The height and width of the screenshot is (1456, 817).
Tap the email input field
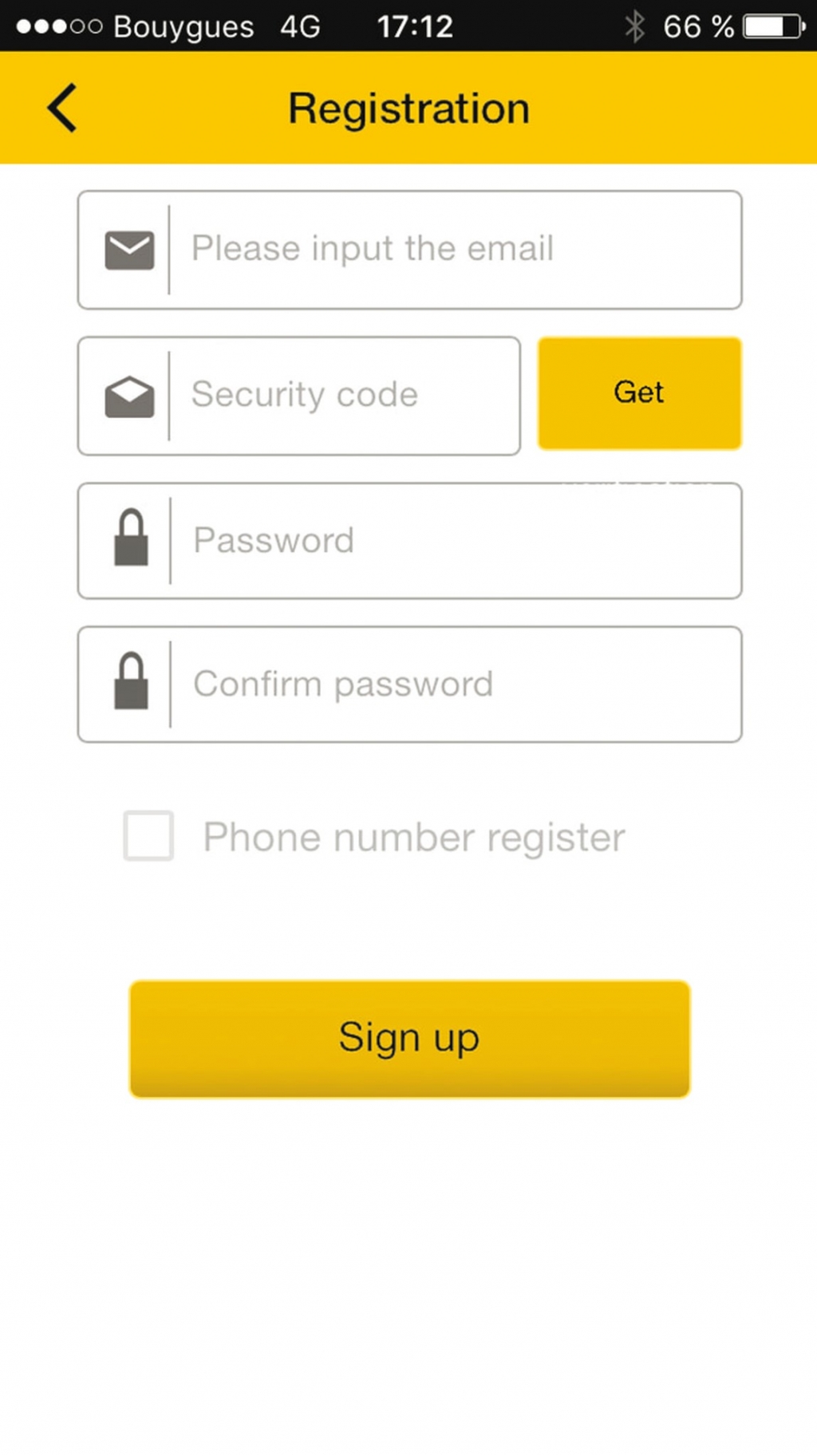coord(409,250)
